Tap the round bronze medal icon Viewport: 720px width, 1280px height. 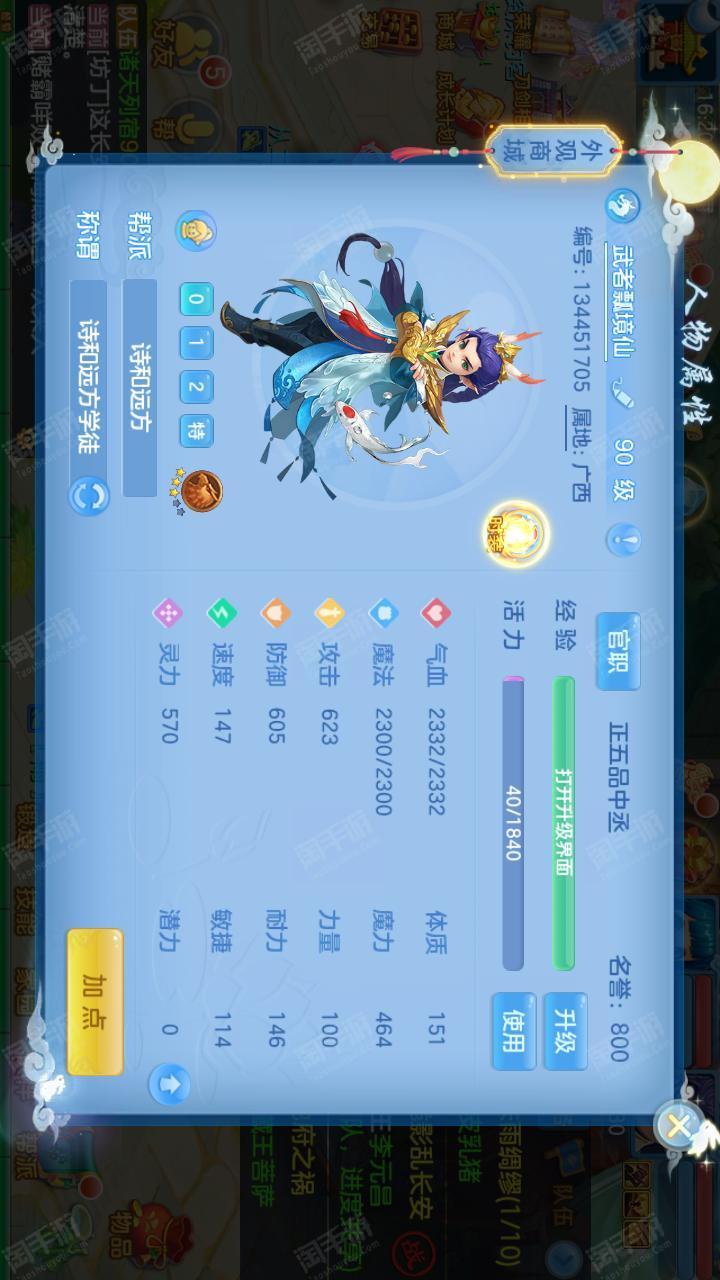point(201,492)
